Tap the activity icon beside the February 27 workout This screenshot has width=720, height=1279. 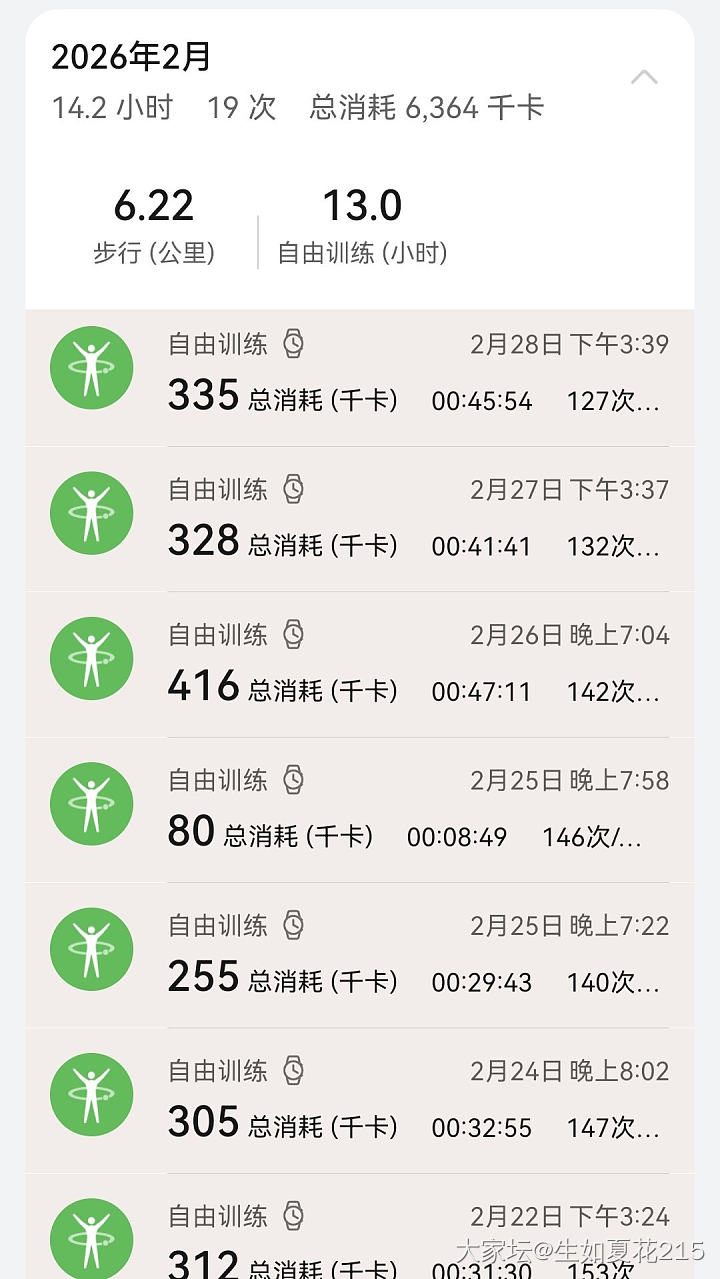tap(91, 512)
